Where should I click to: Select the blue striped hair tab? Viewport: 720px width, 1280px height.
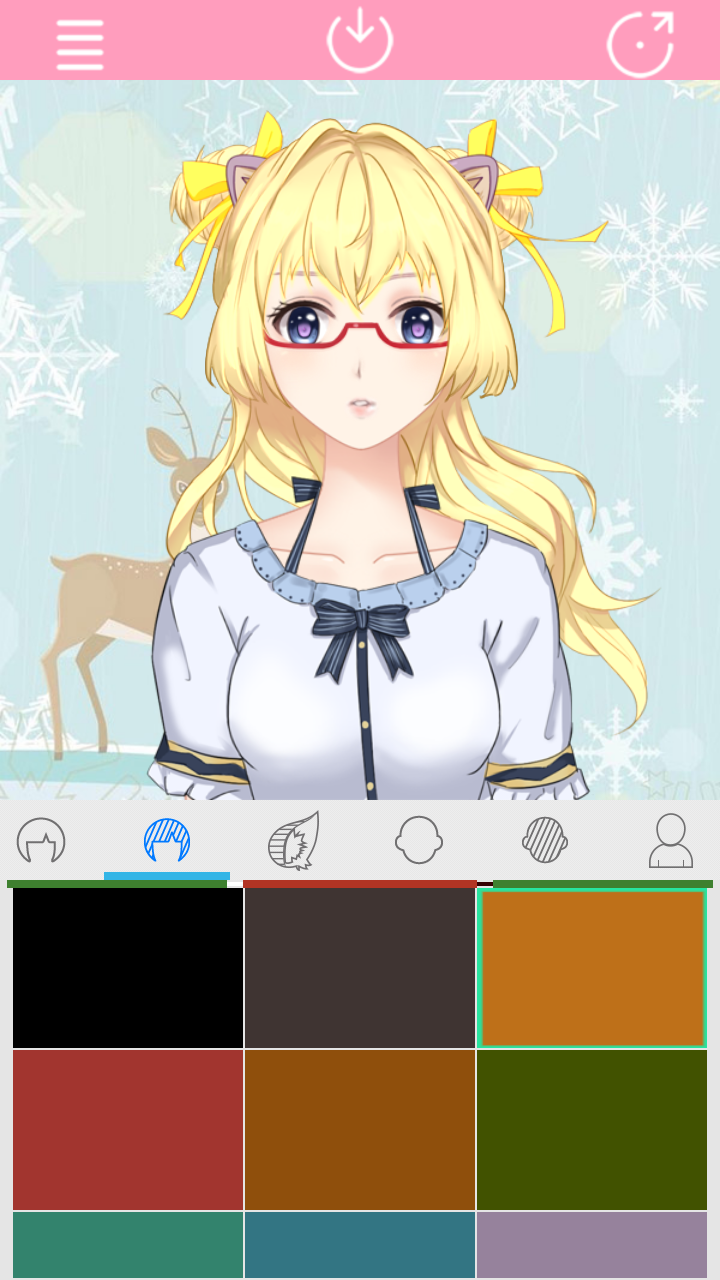(x=167, y=841)
